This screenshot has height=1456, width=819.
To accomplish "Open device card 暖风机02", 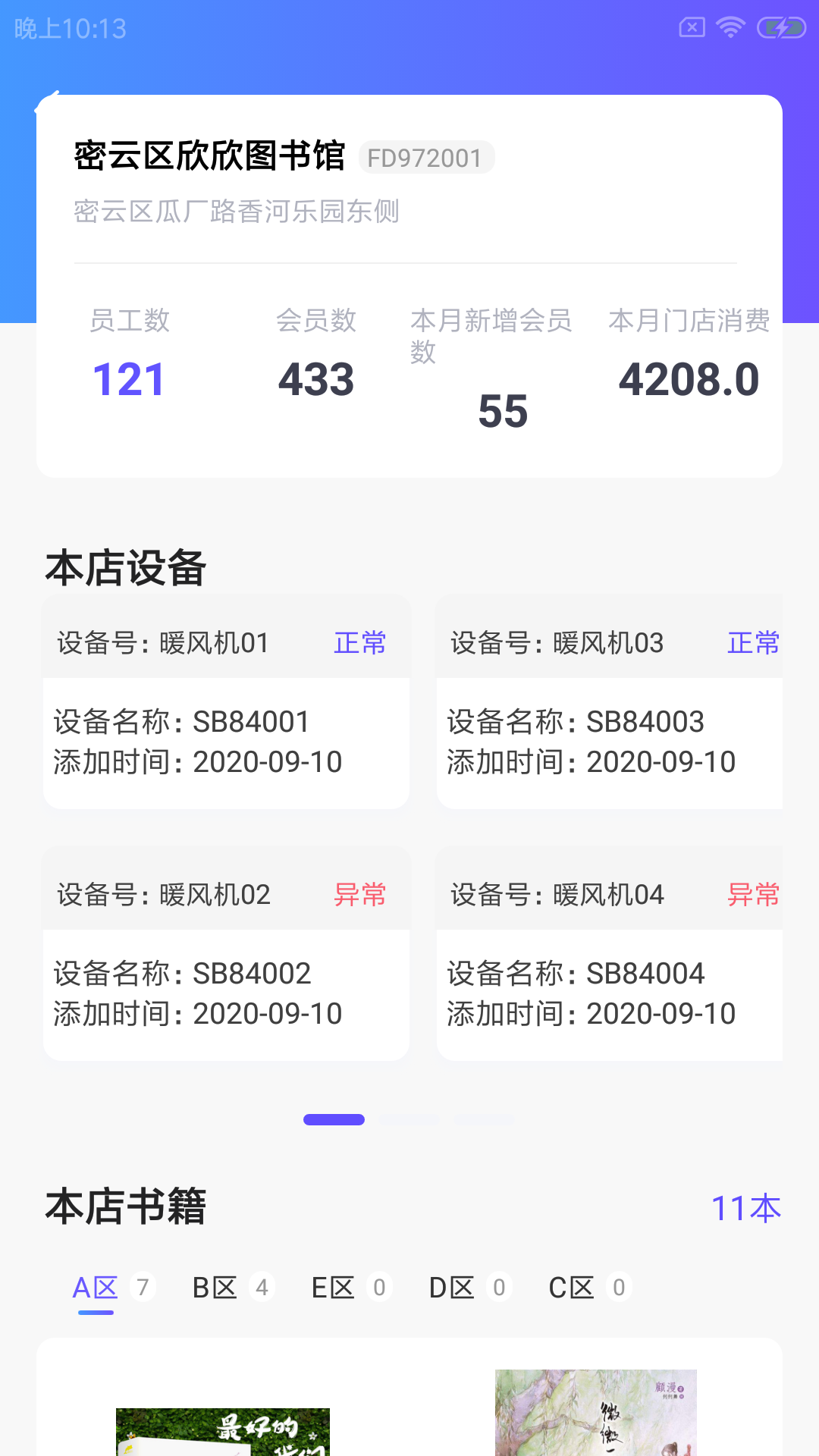I will tap(226, 953).
